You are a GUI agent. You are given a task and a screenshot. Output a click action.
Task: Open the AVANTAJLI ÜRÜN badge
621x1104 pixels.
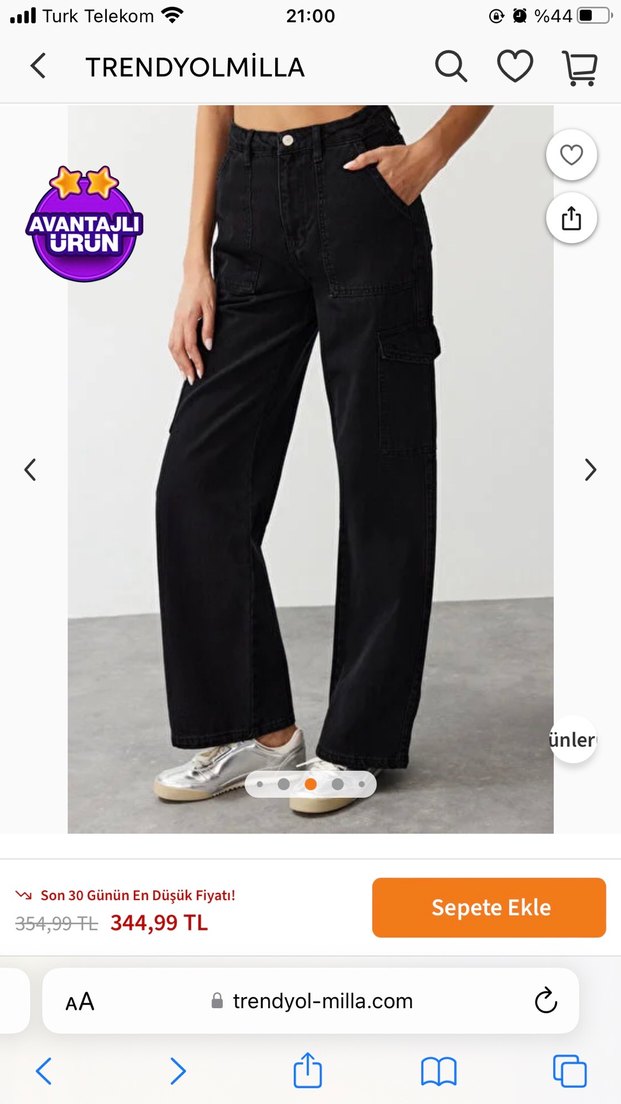click(x=84, y=224)
